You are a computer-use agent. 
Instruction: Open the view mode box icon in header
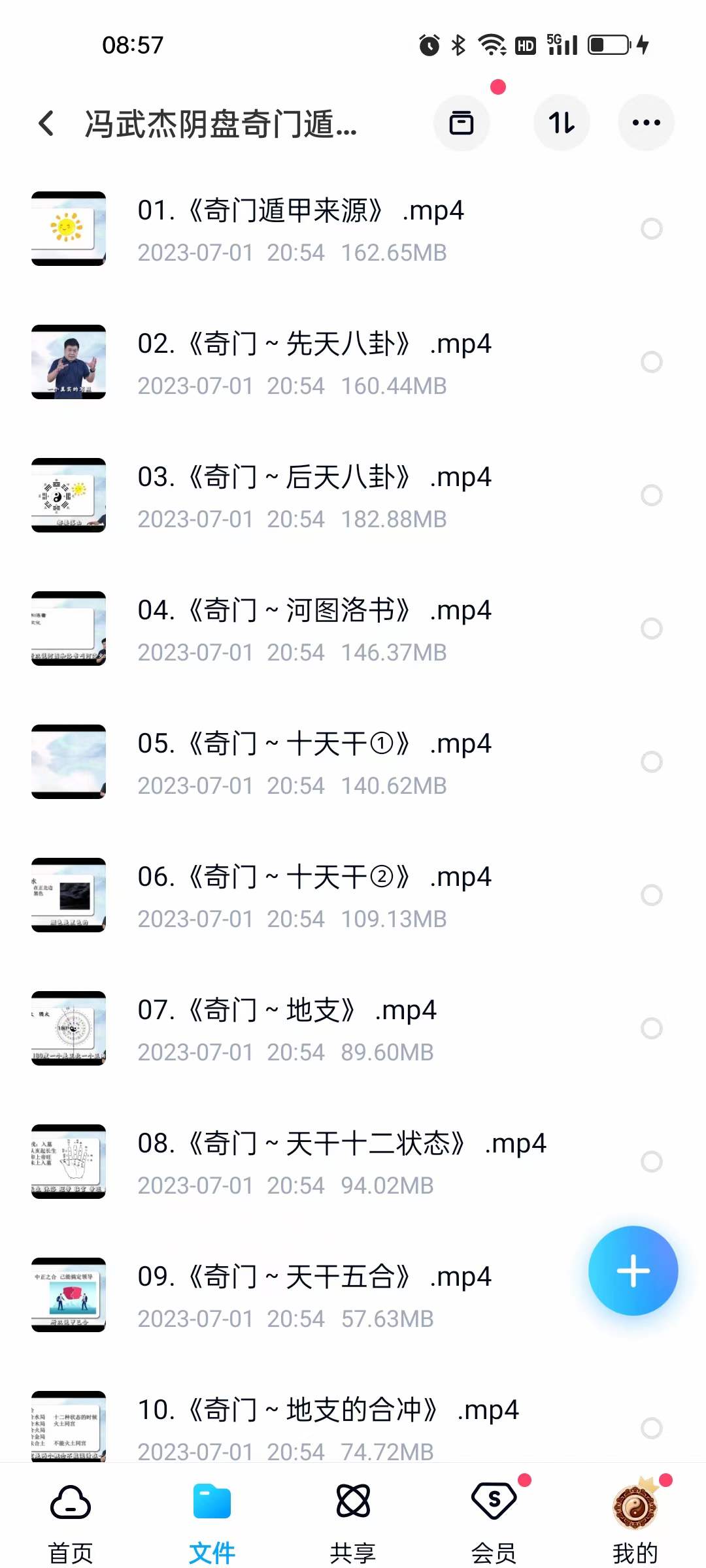tap(462, 123)
